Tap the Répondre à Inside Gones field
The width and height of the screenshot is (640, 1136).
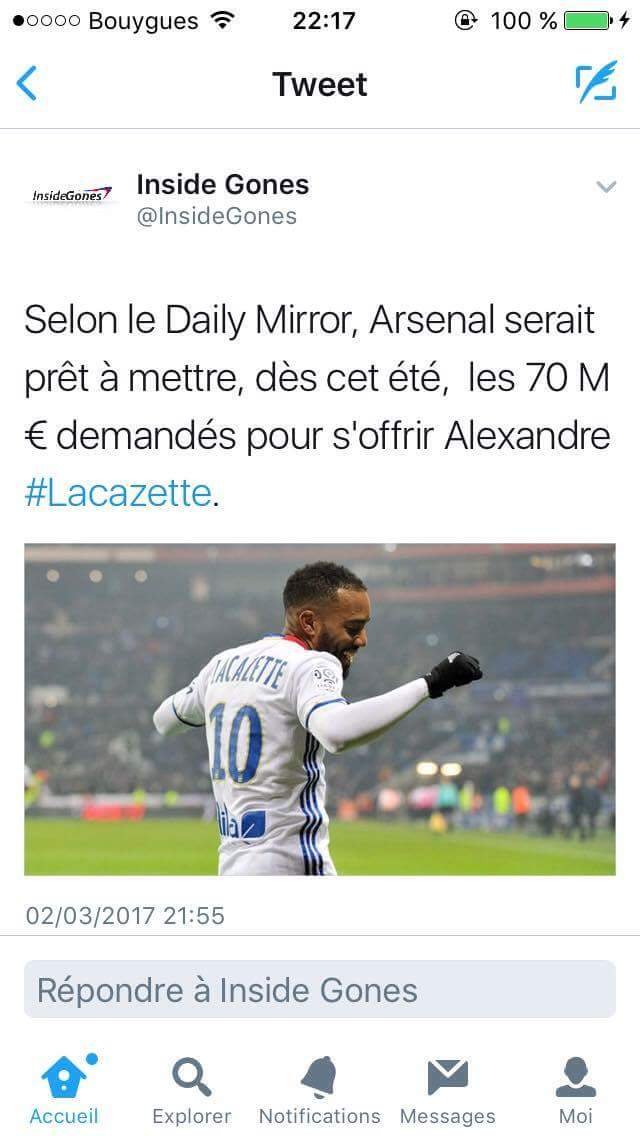[x=320, y=989]
